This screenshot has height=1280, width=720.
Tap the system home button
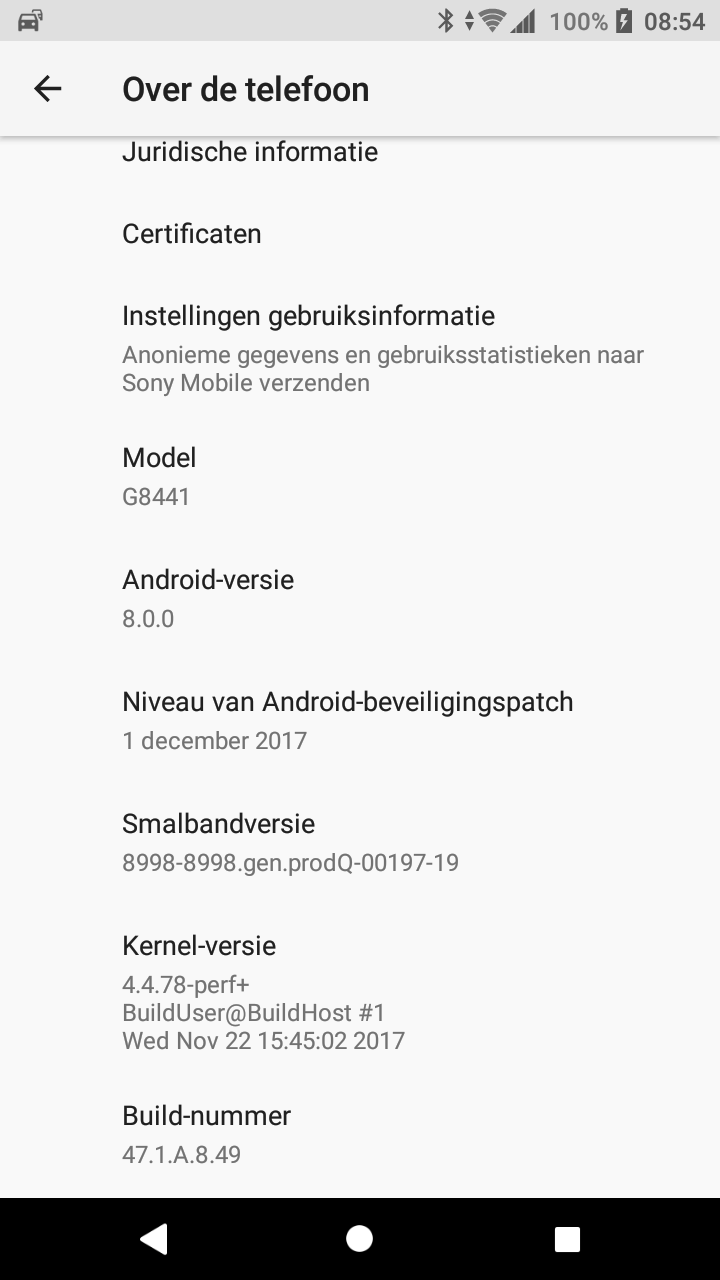point(359,1239)
